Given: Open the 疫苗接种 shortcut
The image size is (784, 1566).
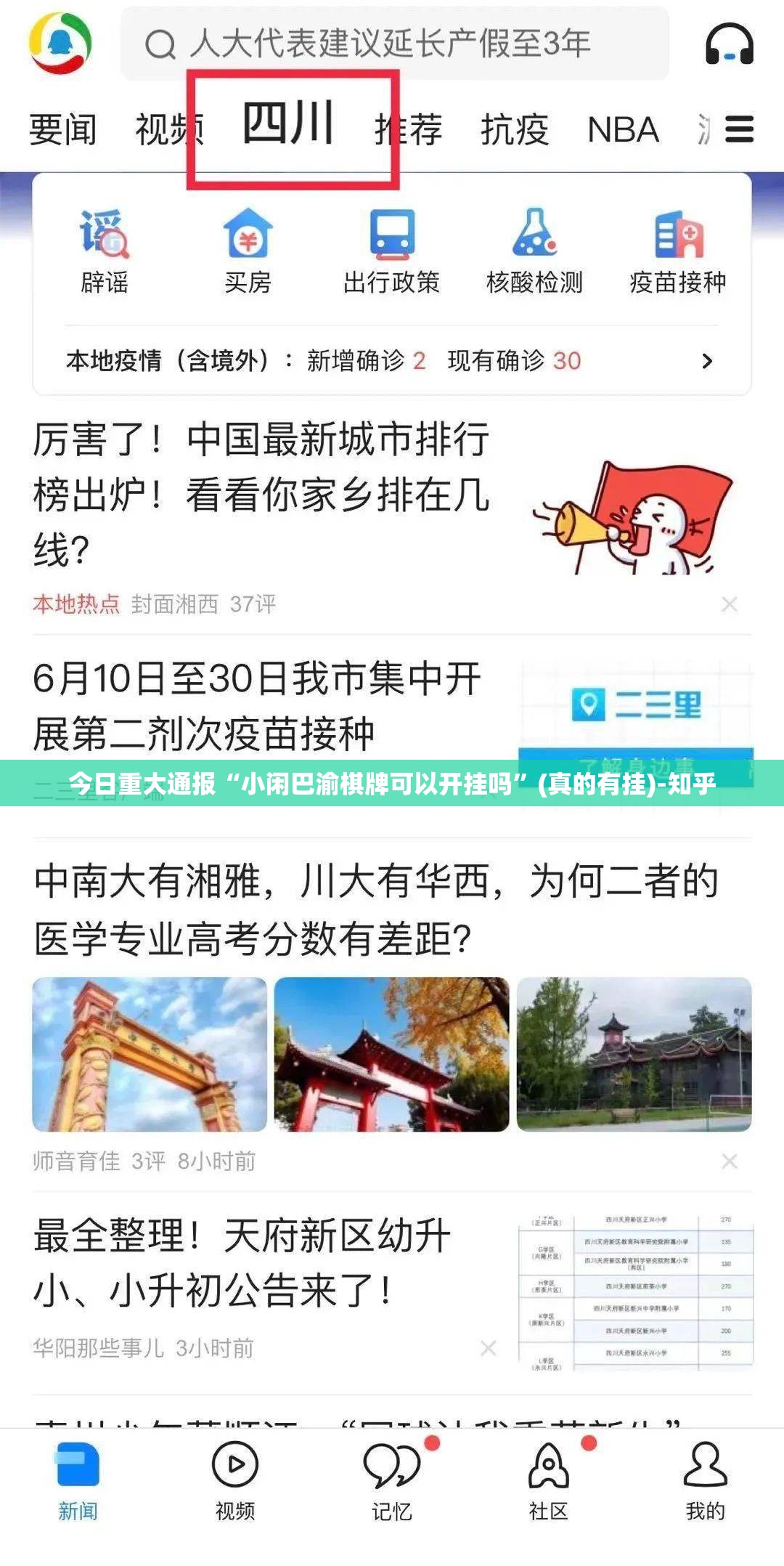Looking at the screenshot, I should pos(677,252).
